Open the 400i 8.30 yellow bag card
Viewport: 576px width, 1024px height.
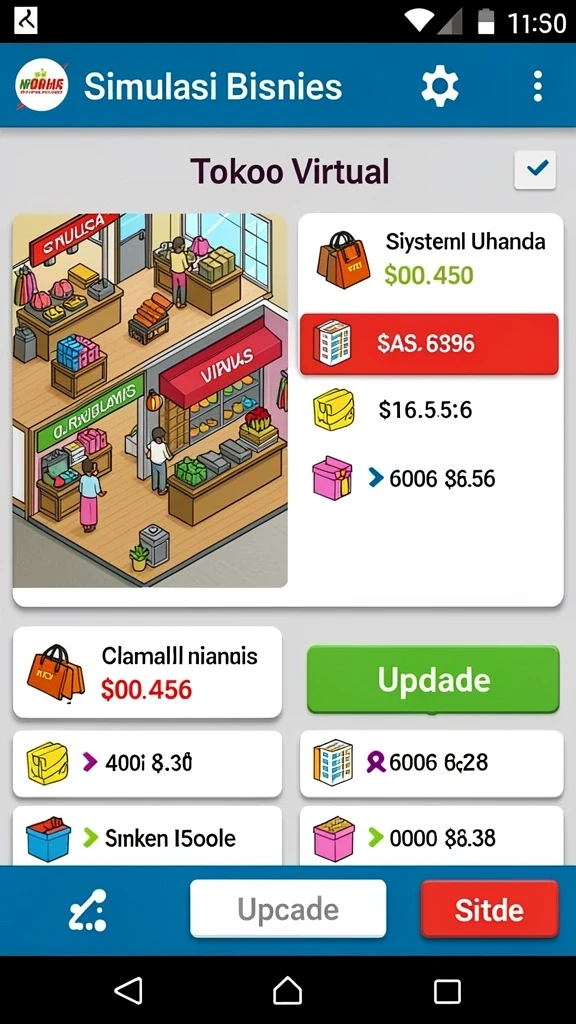click(148, 763)
